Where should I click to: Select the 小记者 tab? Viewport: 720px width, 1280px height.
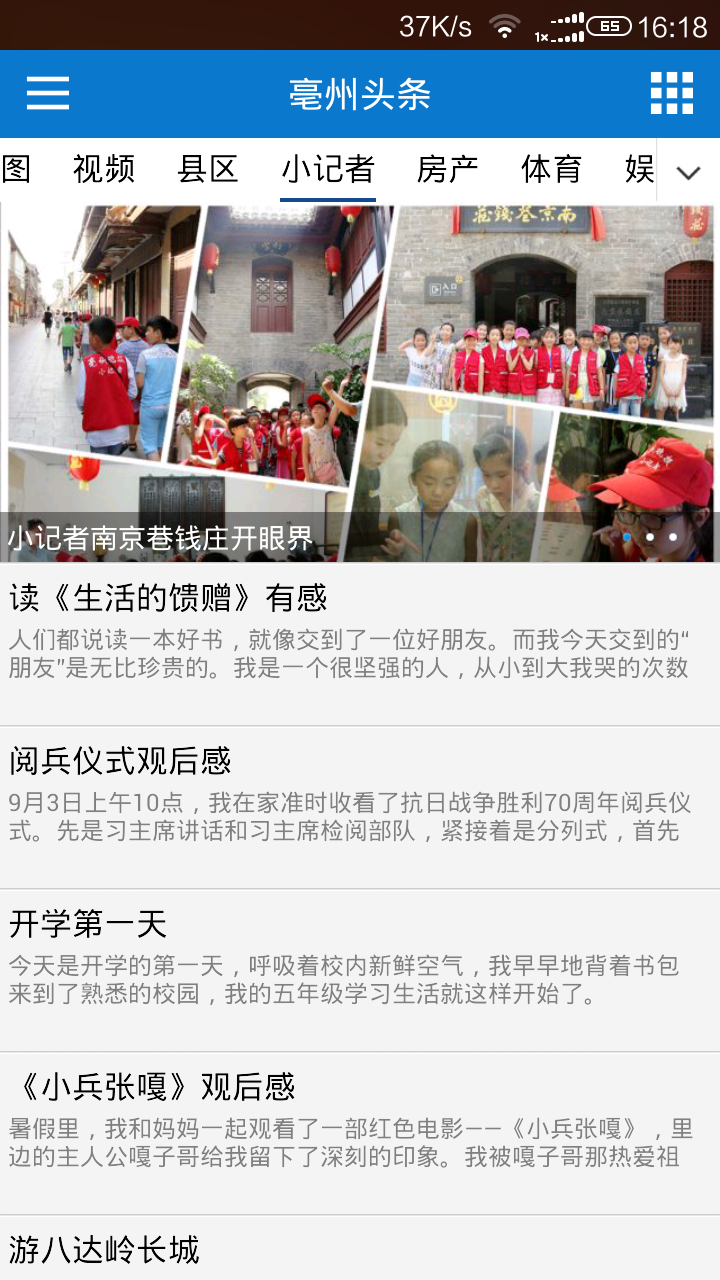[328, 170]
